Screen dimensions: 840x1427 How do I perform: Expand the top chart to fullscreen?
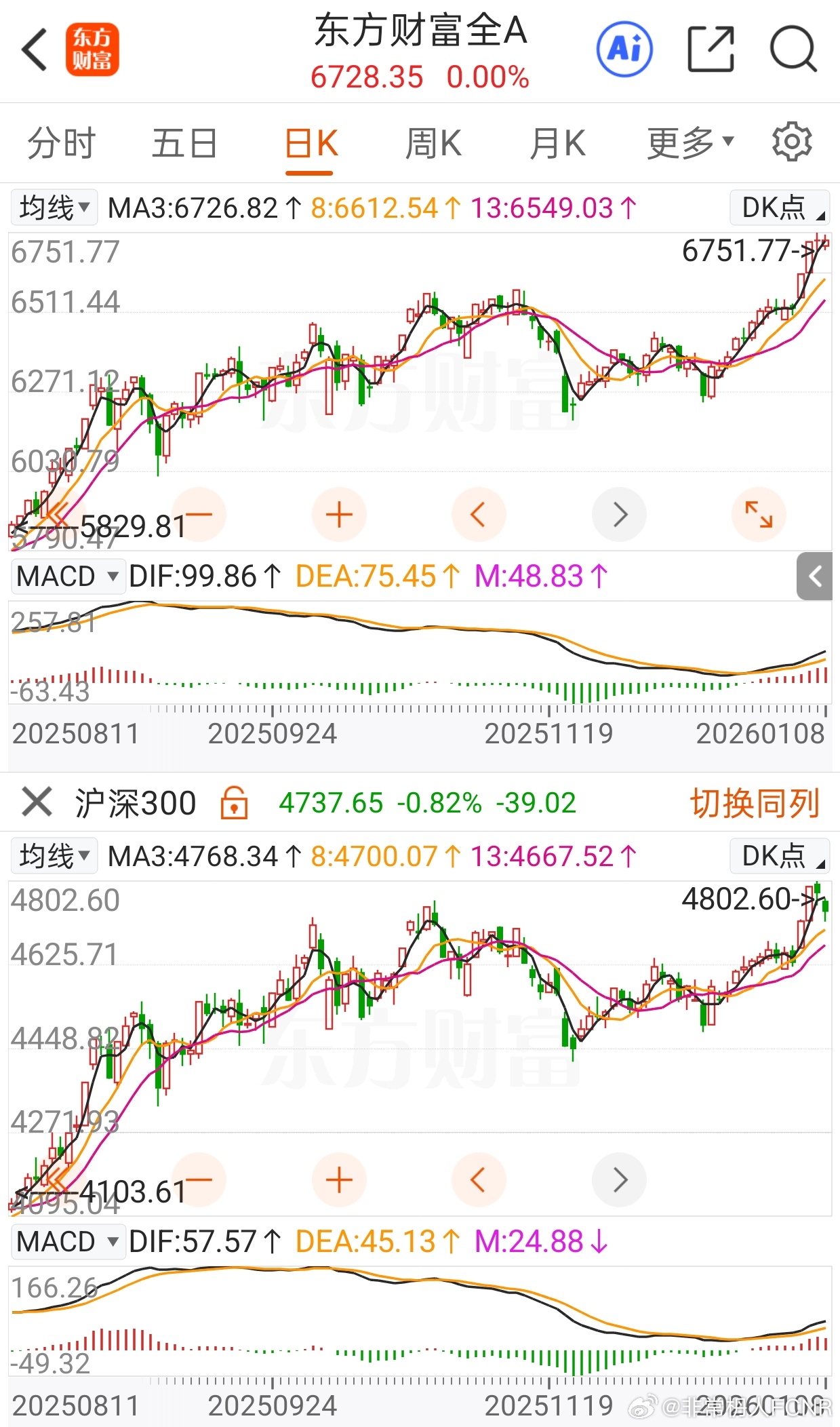point(759,515)
